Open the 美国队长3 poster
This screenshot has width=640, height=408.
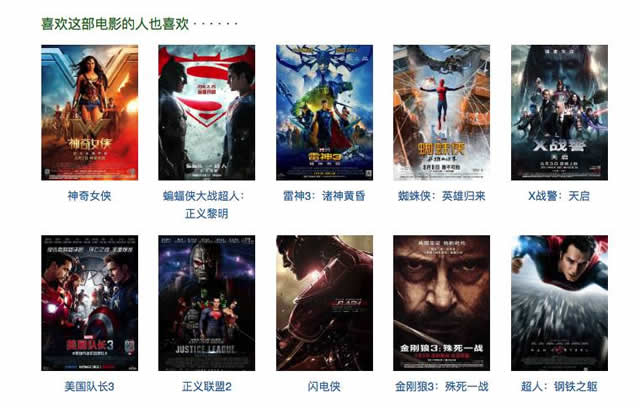pyautogui.click(x=89, y=303)
